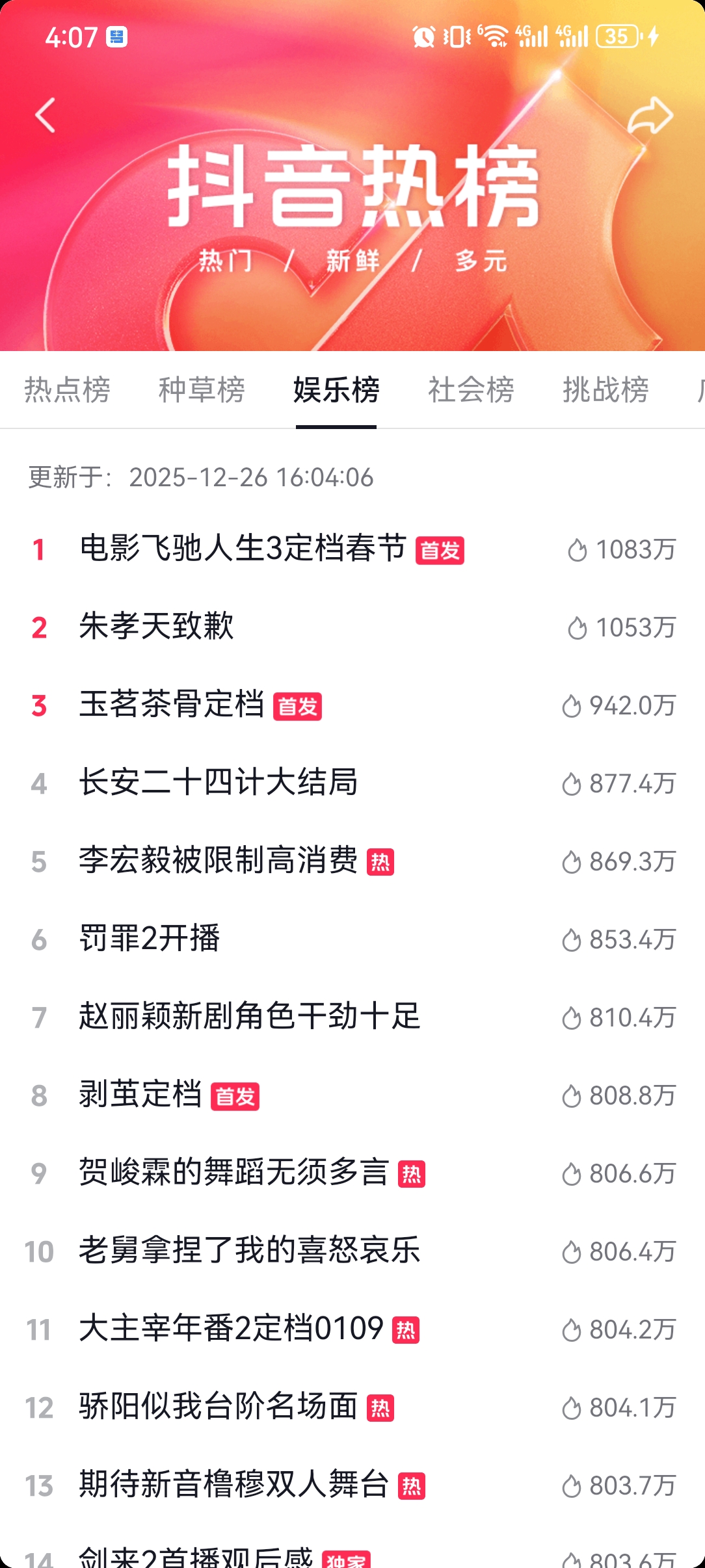Switch to the 挑战榜 tab

click(605, 390)
